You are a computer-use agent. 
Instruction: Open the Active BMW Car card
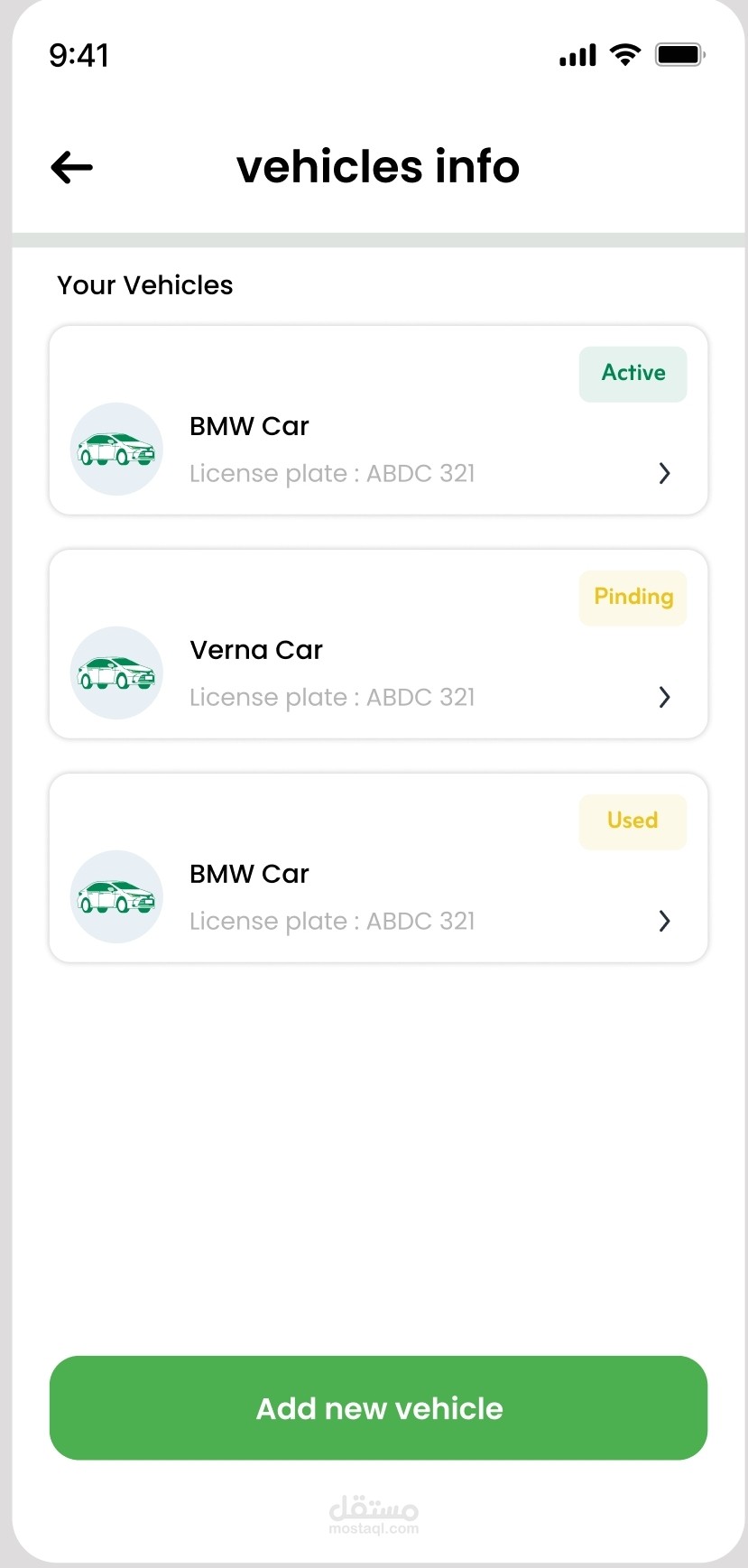pyautogui.click(x=378, y=421)
